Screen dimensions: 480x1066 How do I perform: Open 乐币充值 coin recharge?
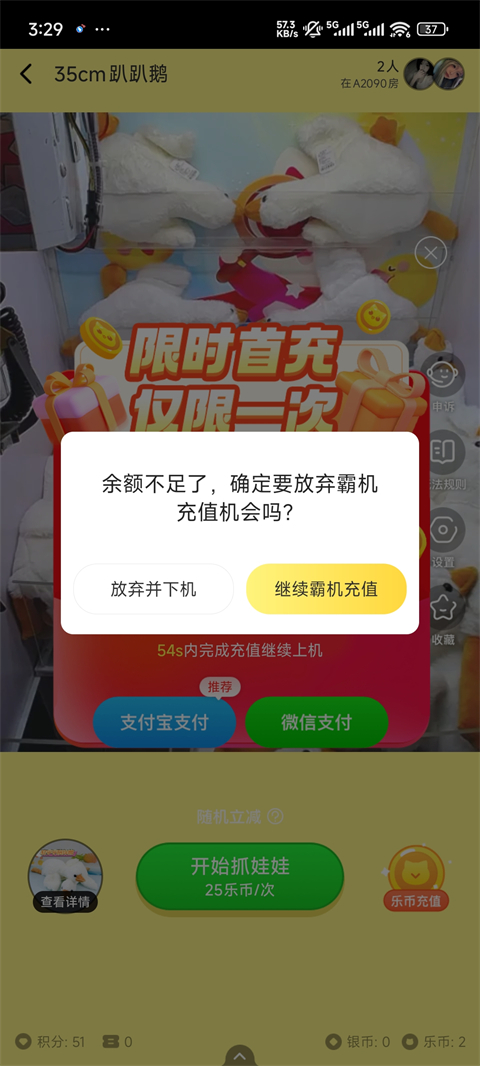[x=416, y=878]
